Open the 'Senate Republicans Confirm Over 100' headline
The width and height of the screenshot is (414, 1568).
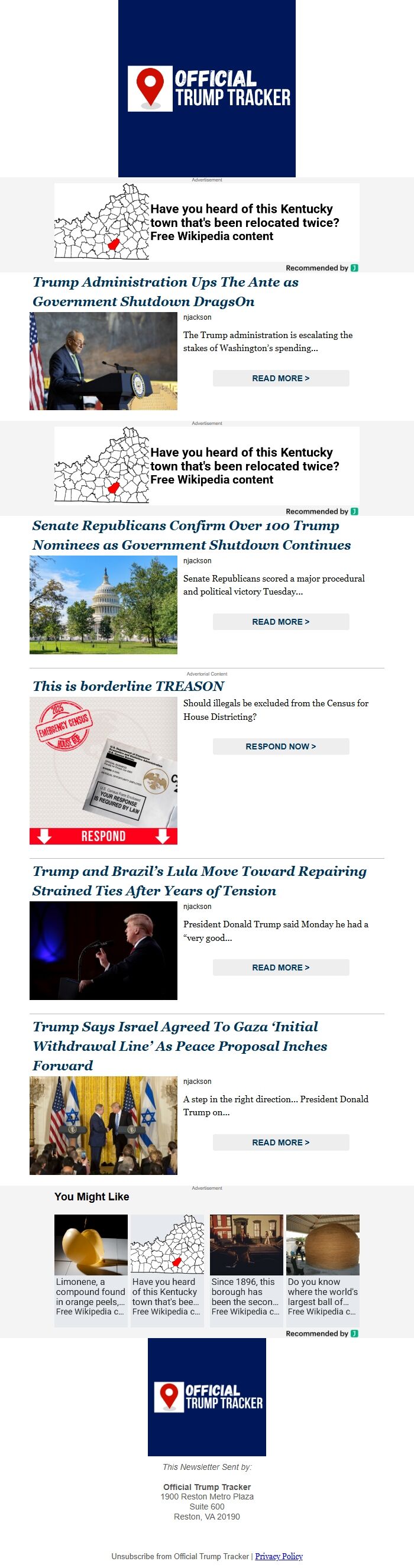coord(191,535)
